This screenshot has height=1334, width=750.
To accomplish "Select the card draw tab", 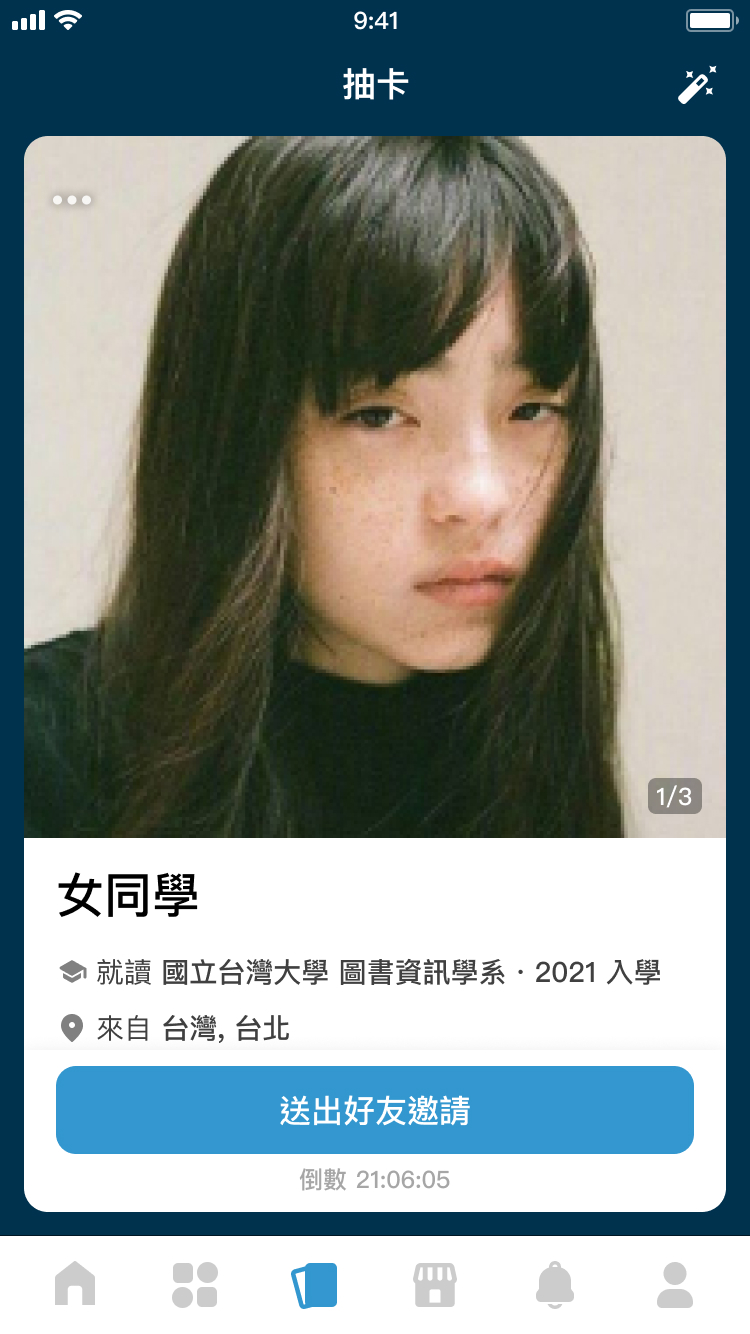I will [x=315, y=1284].
